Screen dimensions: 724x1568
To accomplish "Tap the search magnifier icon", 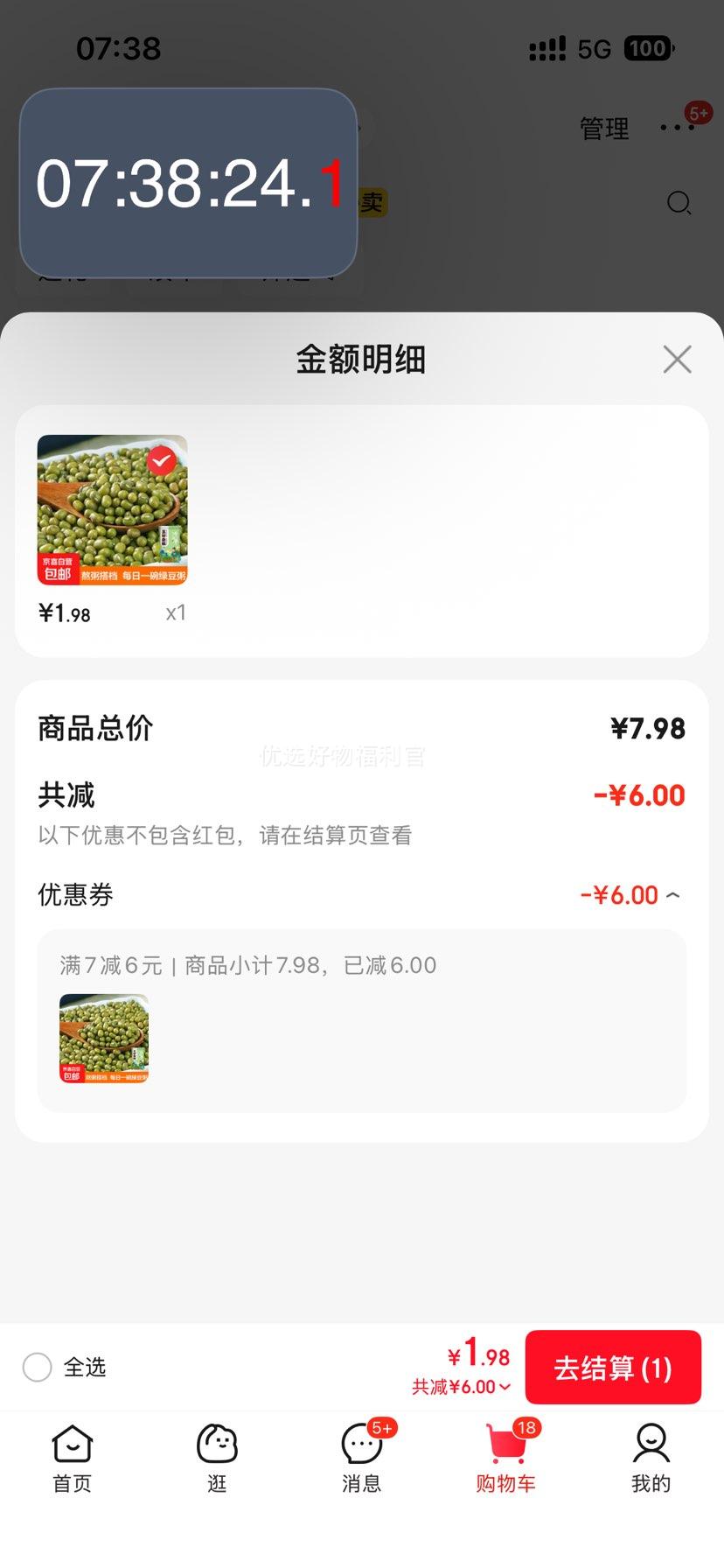I will point(679,203).
